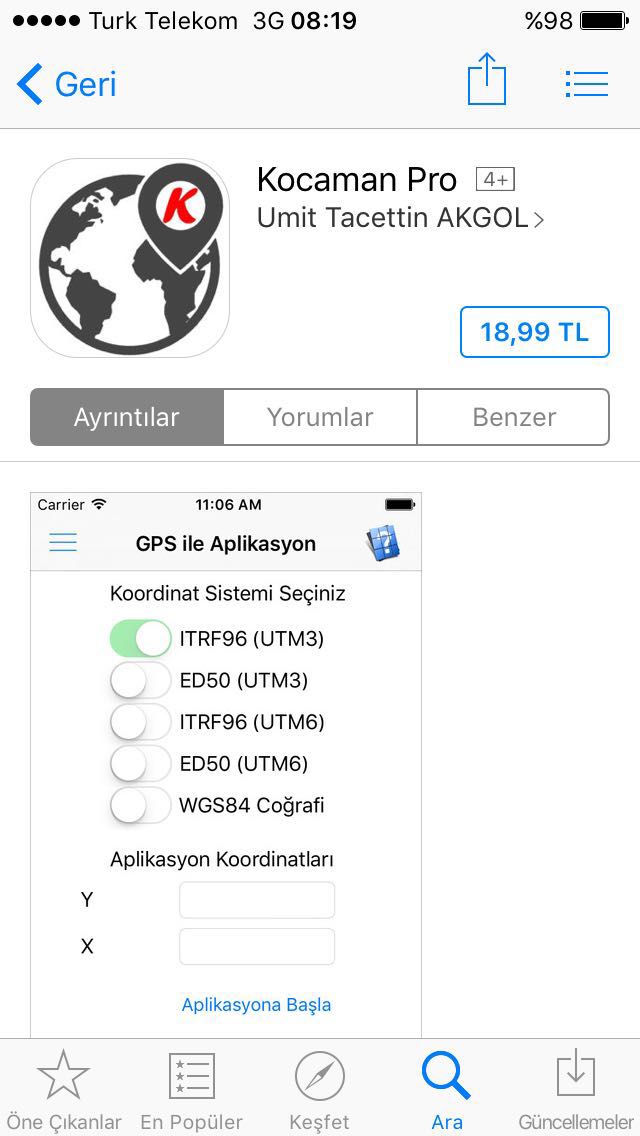Image resolution: width=640 pixels, height=1136 pixels.
Task: Switch to the Yorumlar tab
Action: point(320,417)
